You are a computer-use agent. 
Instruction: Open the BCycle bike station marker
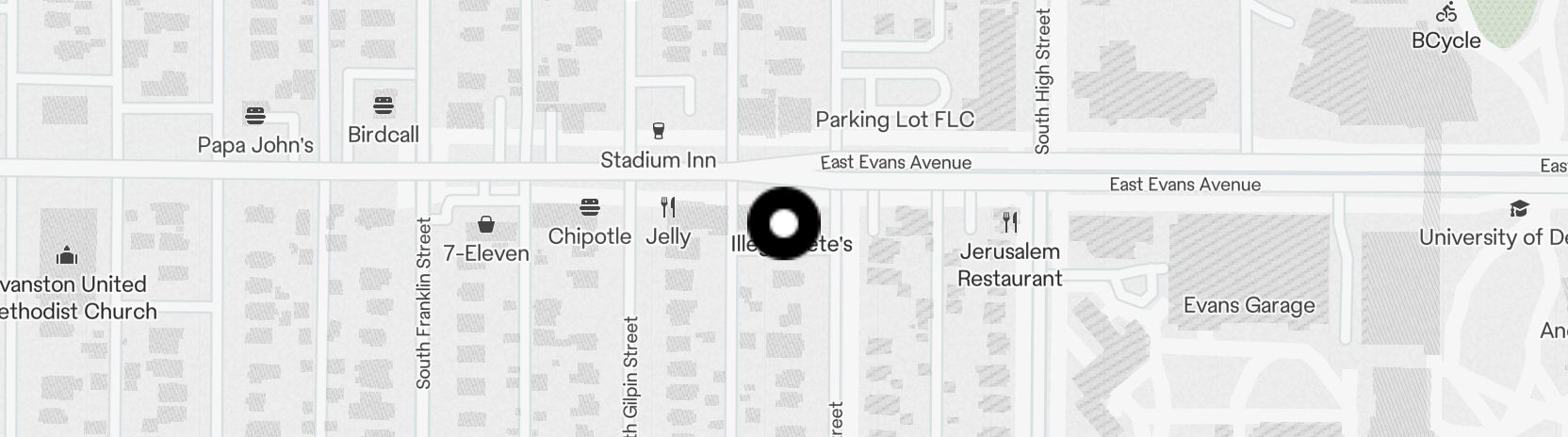tap(1446, 13)
